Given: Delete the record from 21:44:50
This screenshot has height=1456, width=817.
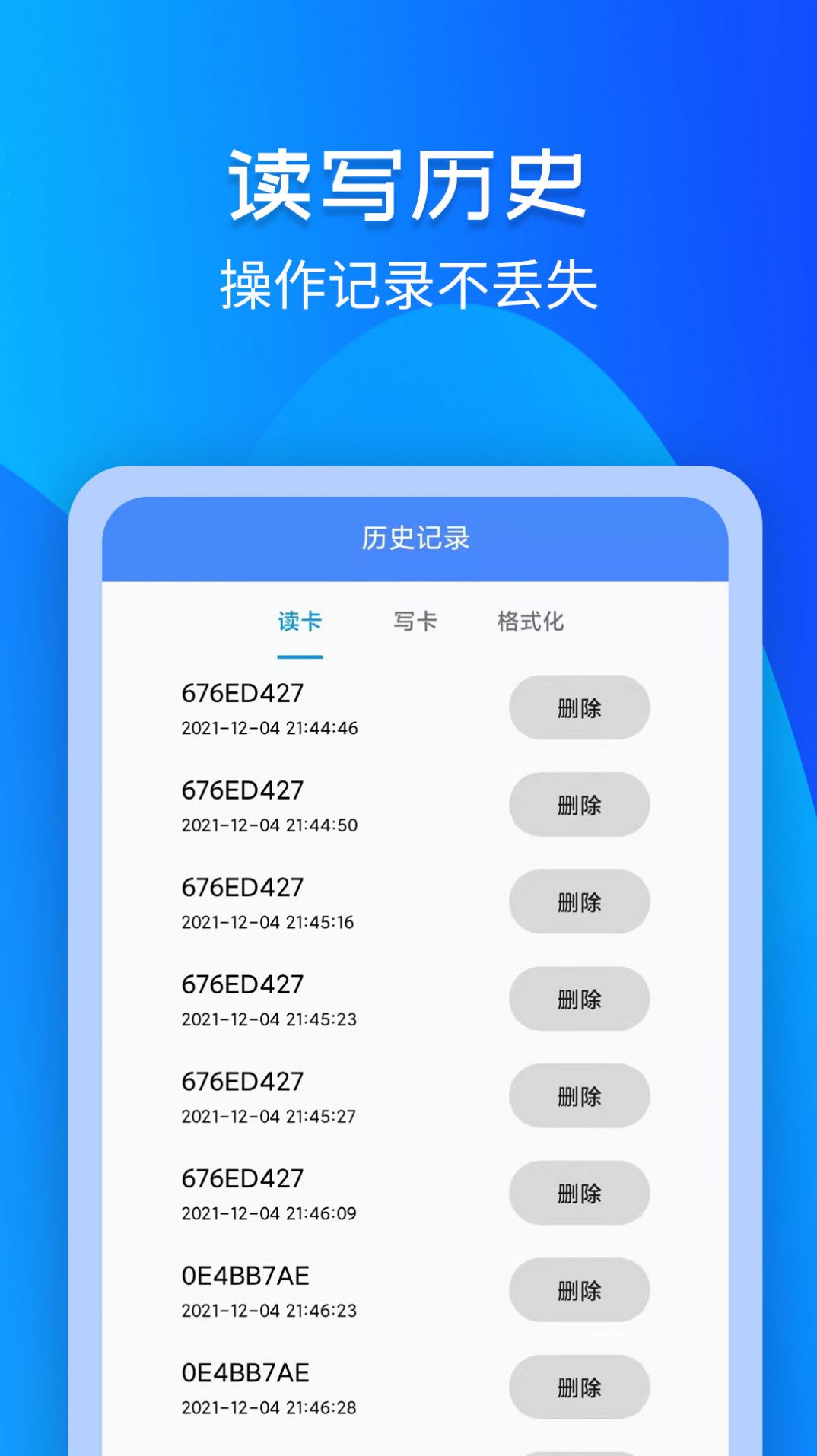Looking at the screenshot, I should pos(579,805).
